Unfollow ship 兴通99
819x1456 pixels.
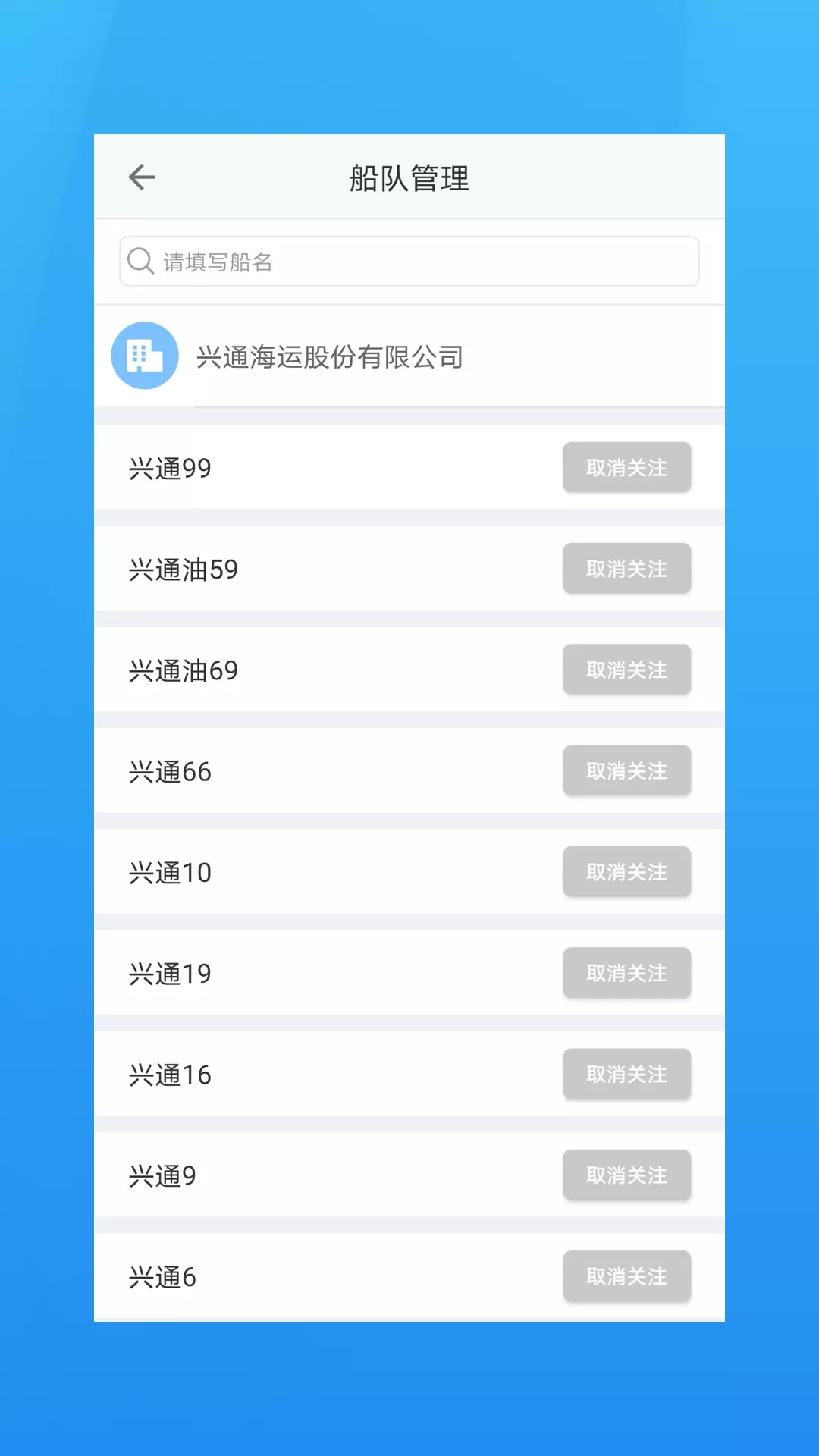click(x=626, y=468)
